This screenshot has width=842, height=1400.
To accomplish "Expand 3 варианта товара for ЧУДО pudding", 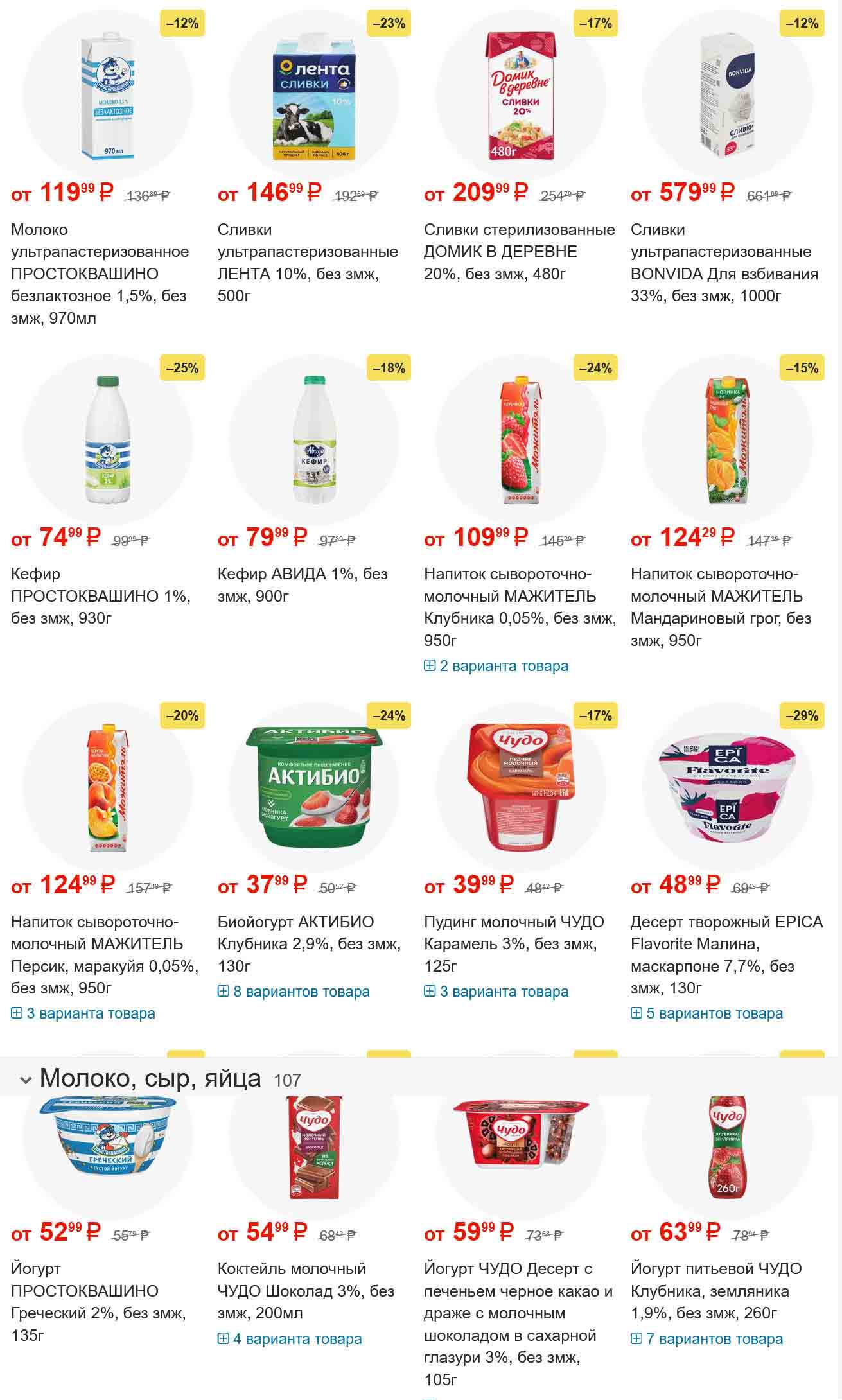I will click(x=496, y=992).
